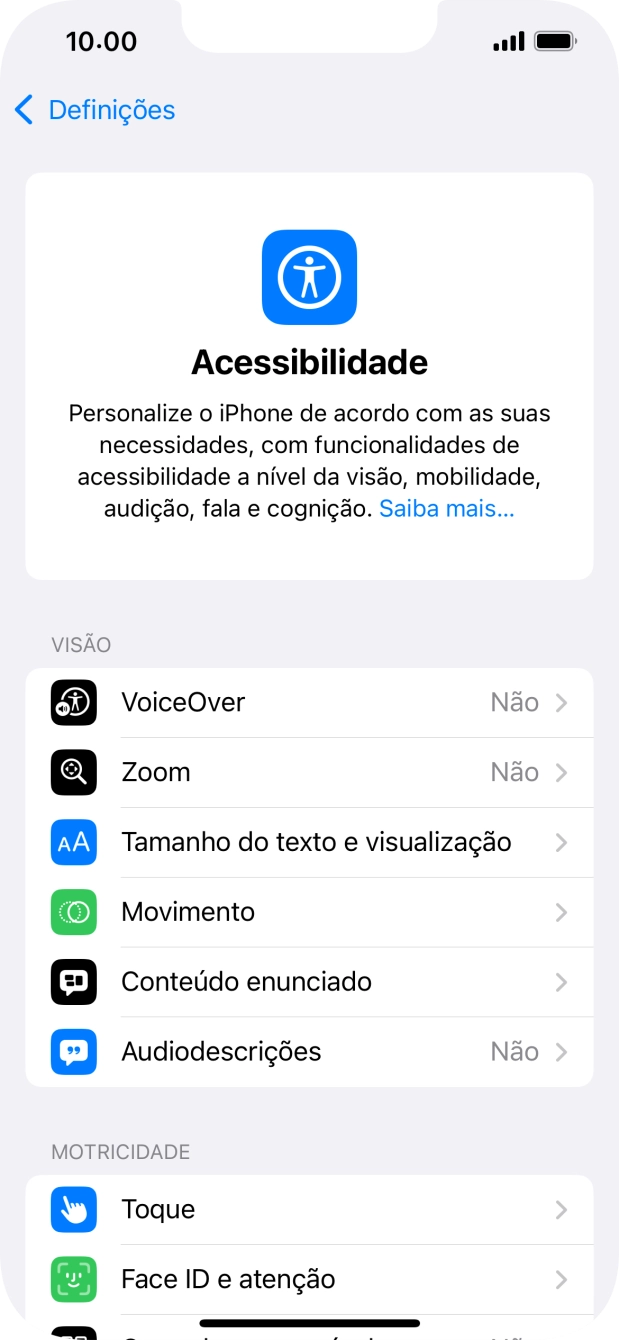Open Toque settings
619x1340 pixels.
coord(309,1210)
